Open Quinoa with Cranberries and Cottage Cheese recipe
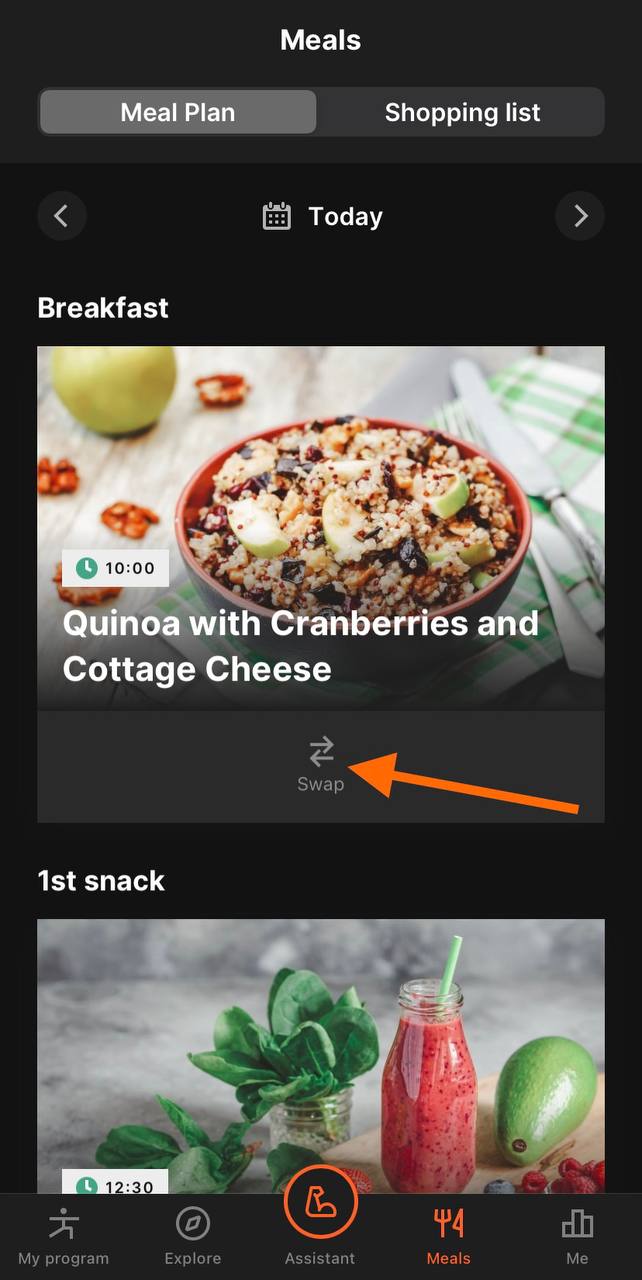The image size is (642, 1280). tap(320, 528)
